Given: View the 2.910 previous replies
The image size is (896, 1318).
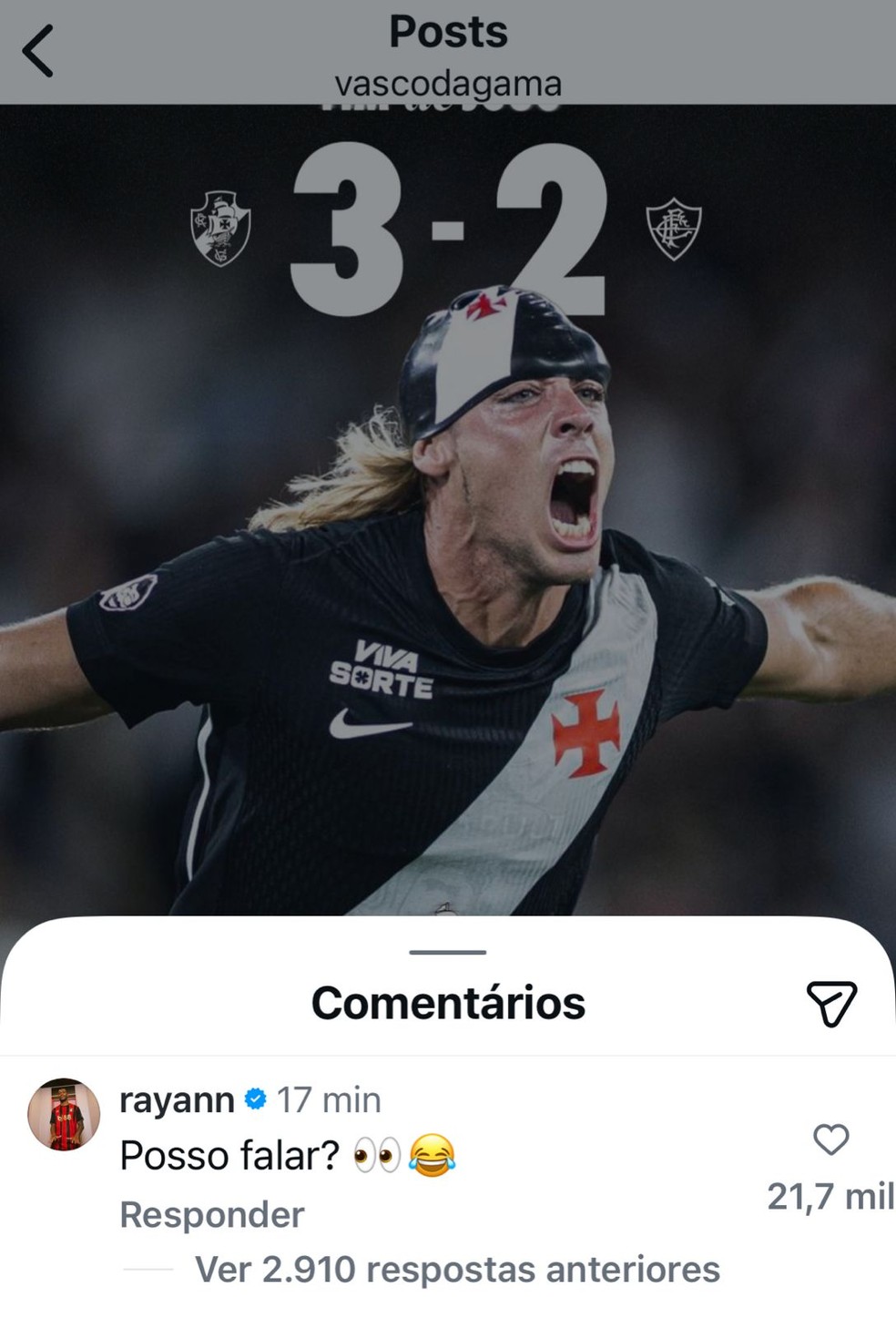Looking at the screenshot, I should [x=457, y=1269].
